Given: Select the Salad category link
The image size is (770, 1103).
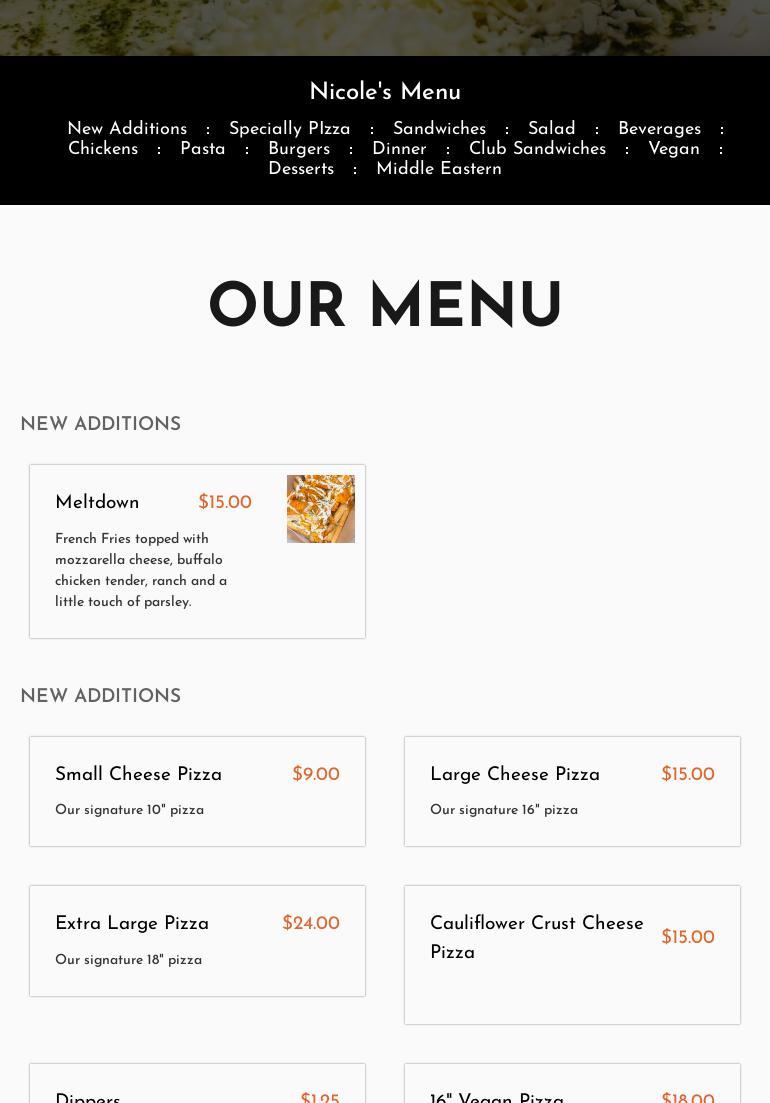Looking at the screenshot, I should [x=551, y=129].
